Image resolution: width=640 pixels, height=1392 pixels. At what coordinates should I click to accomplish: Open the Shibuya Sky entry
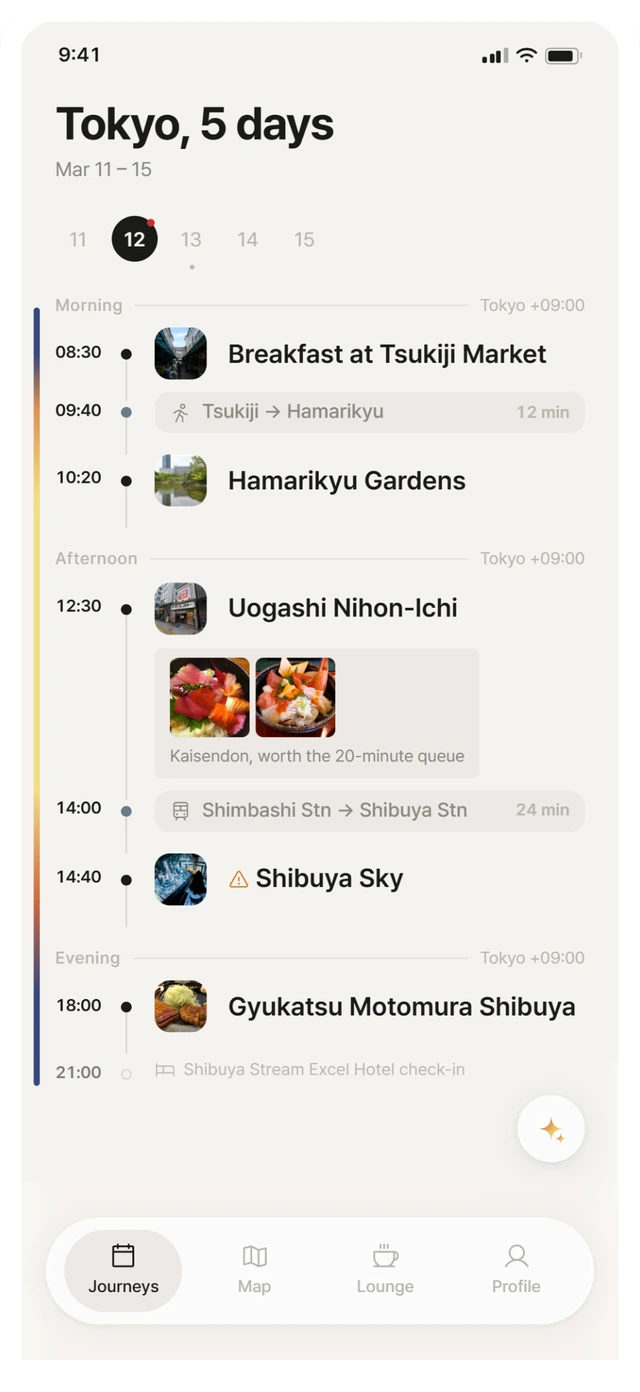coord(369,879)
